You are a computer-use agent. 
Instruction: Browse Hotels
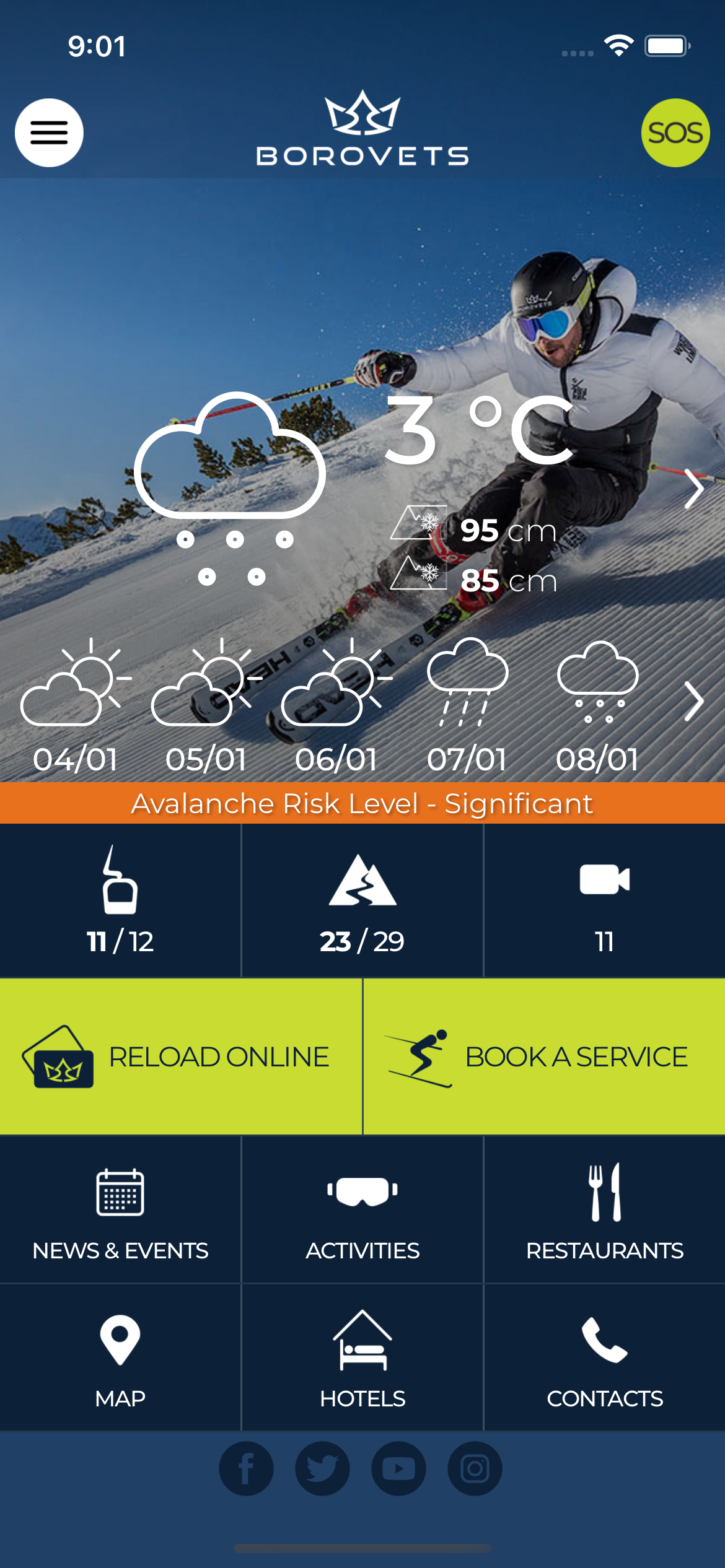pyautogui.click(x=362, y=1357)
